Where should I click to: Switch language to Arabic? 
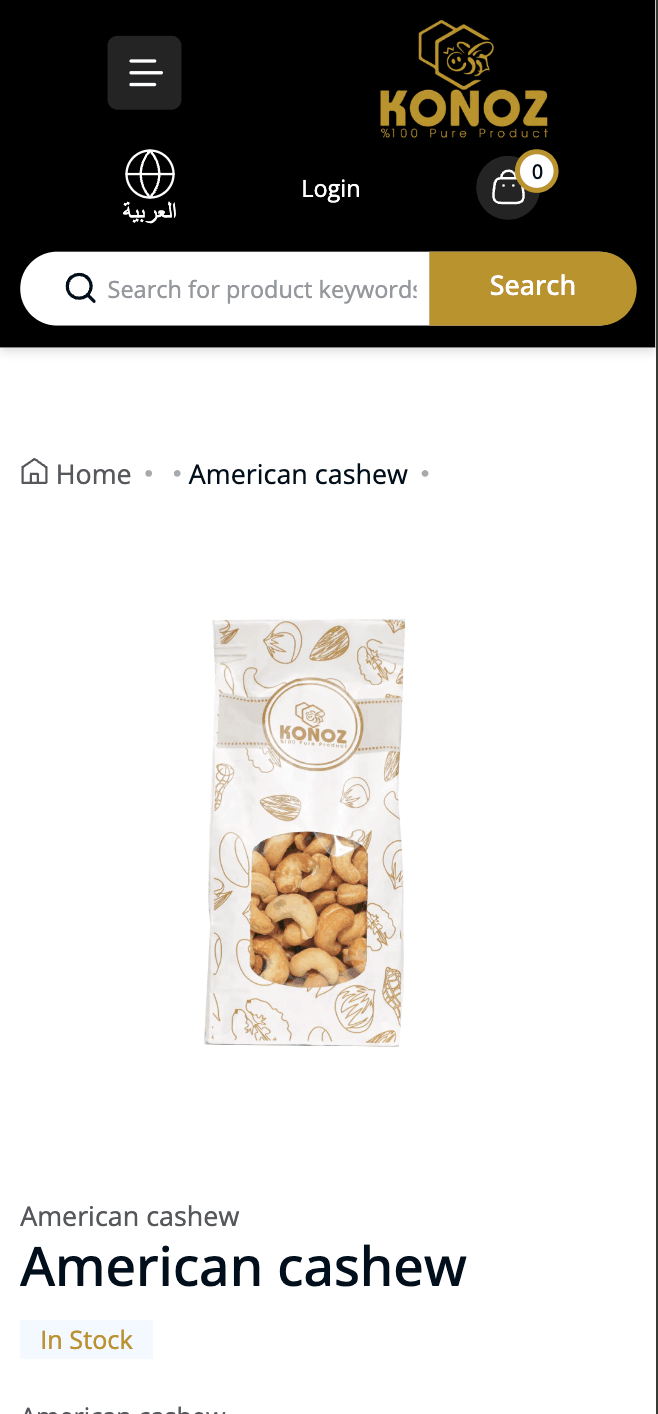point(150,185)
